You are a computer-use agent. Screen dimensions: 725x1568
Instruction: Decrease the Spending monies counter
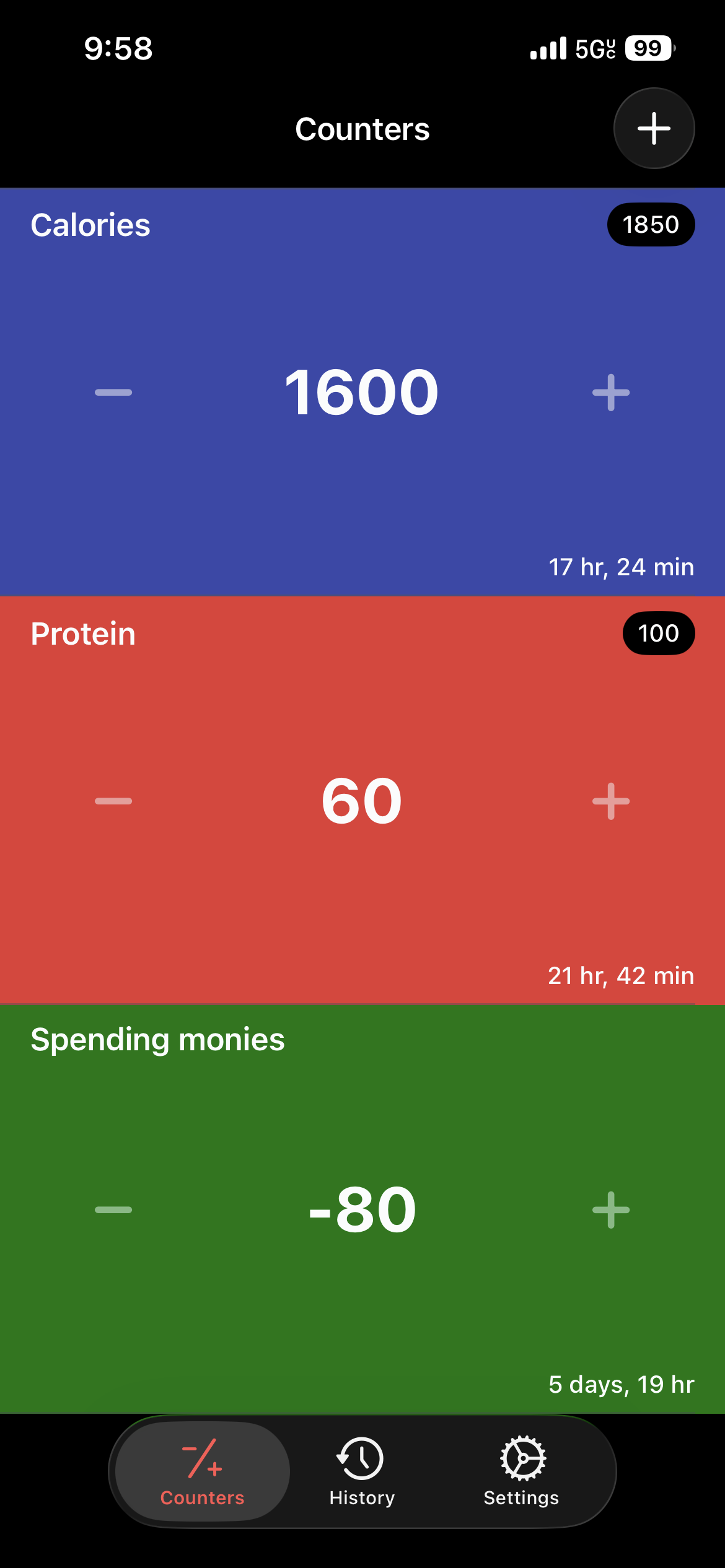[x=113, y=1209]
